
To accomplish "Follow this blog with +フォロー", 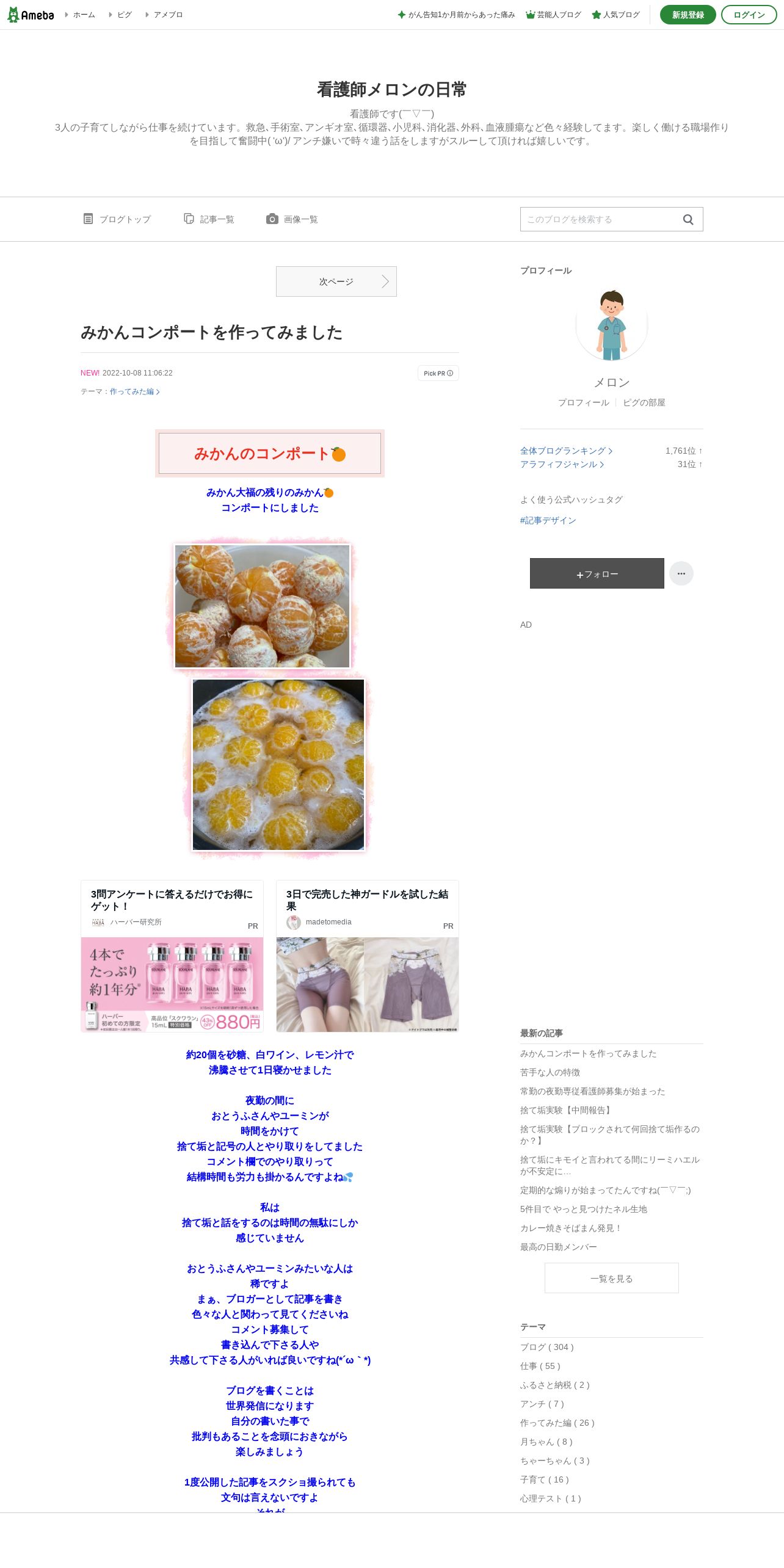I will coord(597,573).
